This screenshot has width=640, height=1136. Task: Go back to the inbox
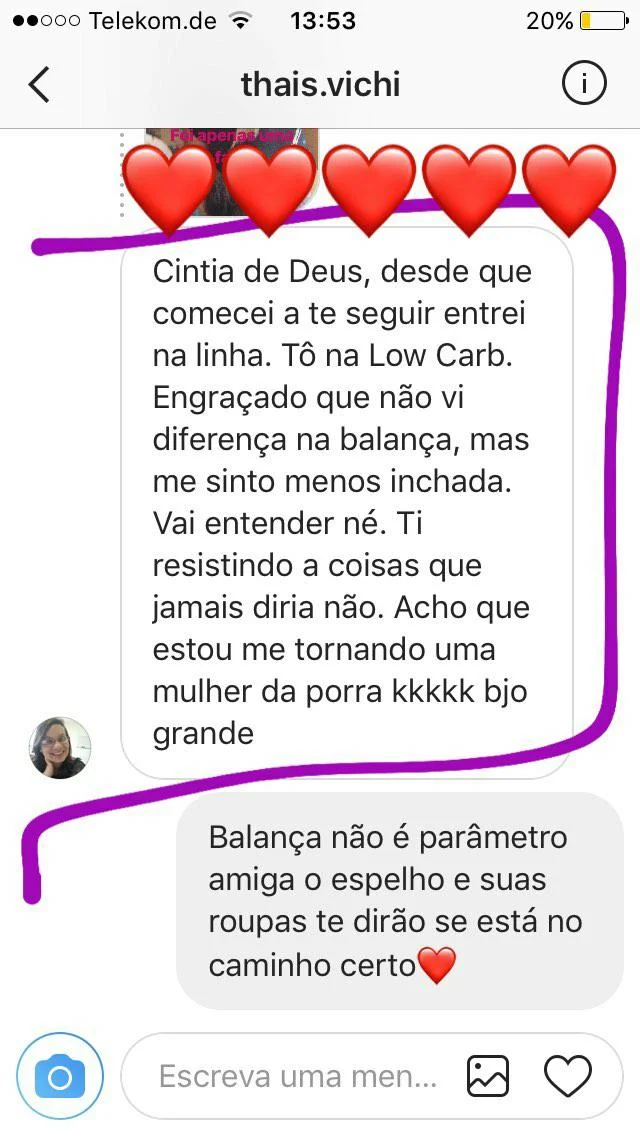point(39,85)
